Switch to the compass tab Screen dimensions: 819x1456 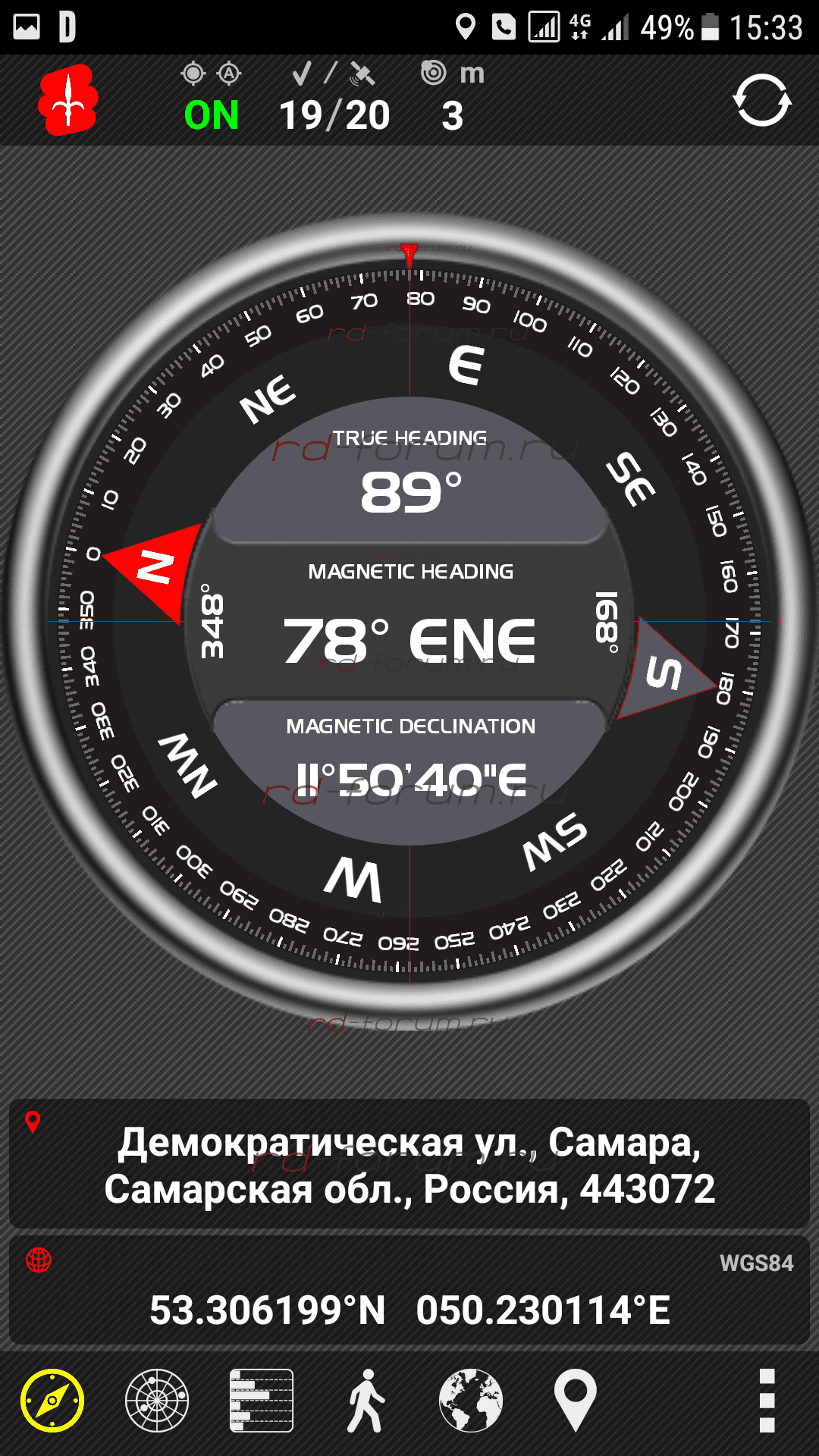(x=52, y=1400)
